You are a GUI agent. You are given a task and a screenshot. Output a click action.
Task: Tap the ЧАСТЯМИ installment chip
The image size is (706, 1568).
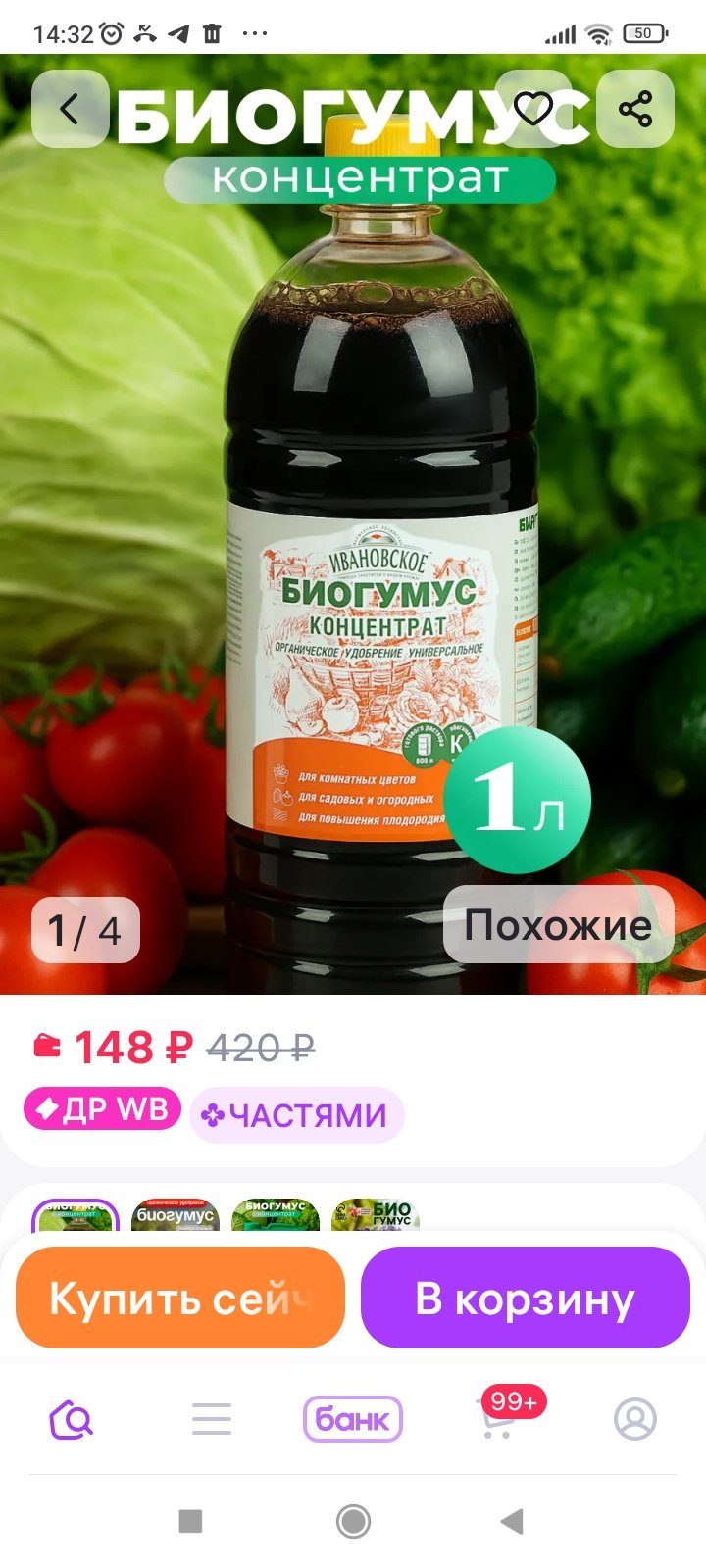point(296,1115)
